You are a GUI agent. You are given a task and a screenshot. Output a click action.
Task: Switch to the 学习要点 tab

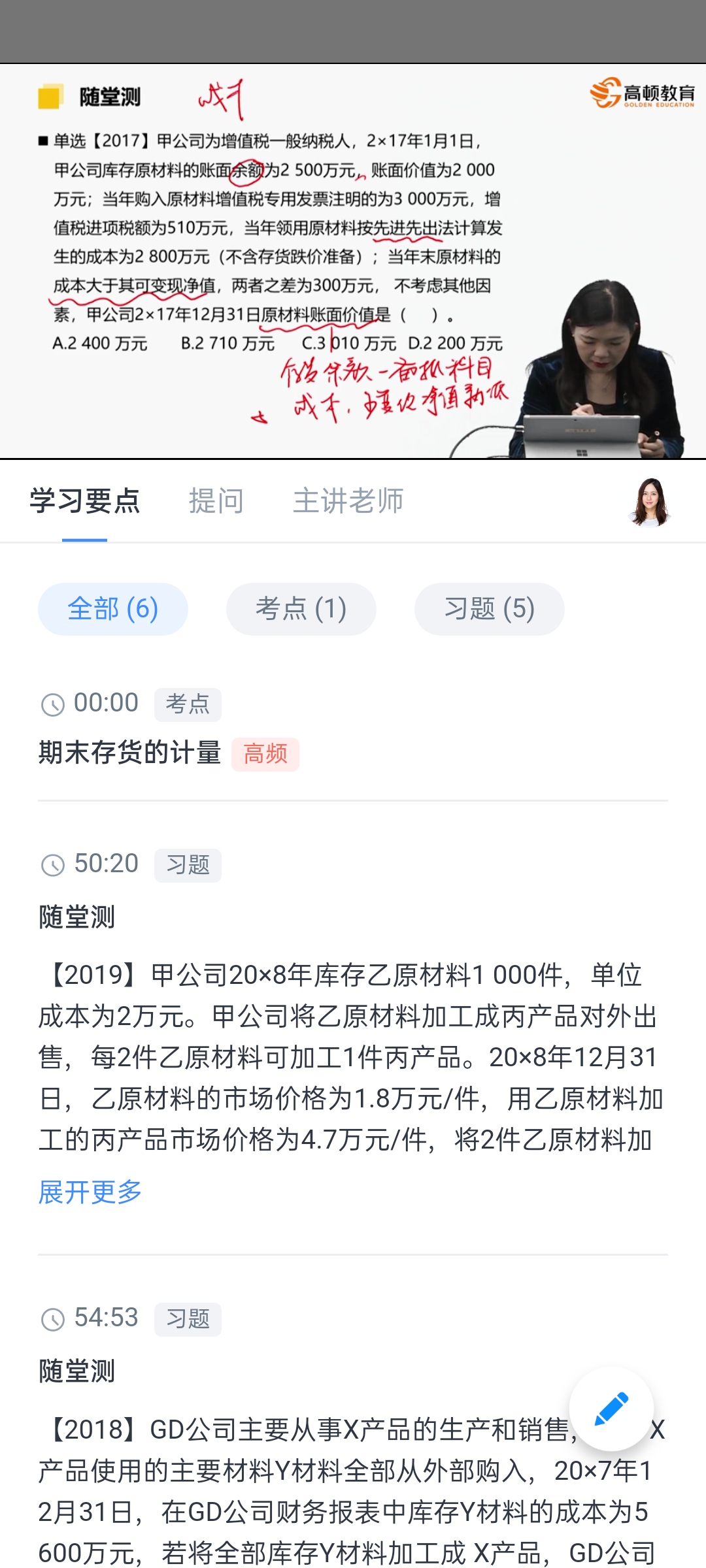(x=85, y=501)
